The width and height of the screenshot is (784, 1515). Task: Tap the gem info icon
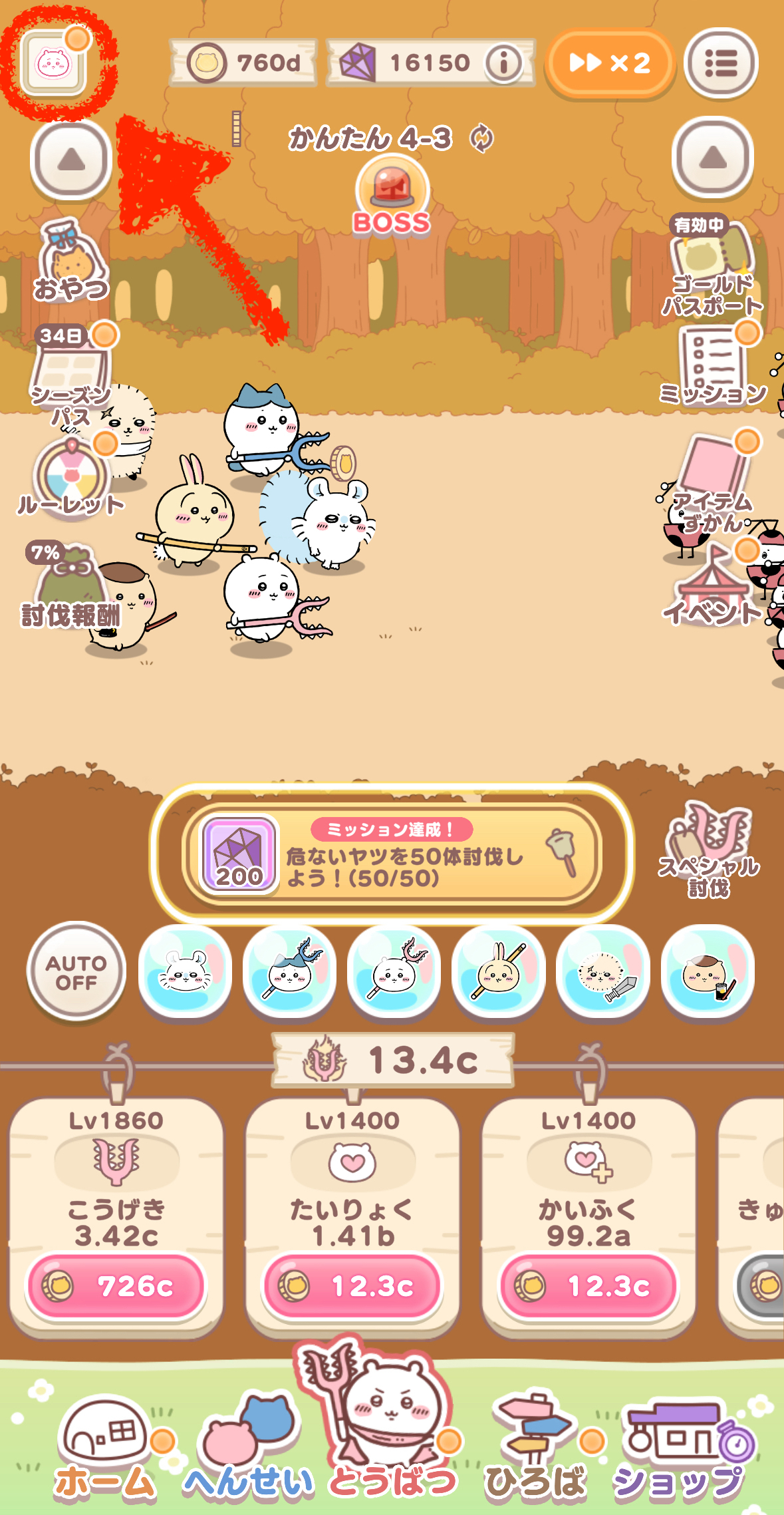click(x=503, y=63)
